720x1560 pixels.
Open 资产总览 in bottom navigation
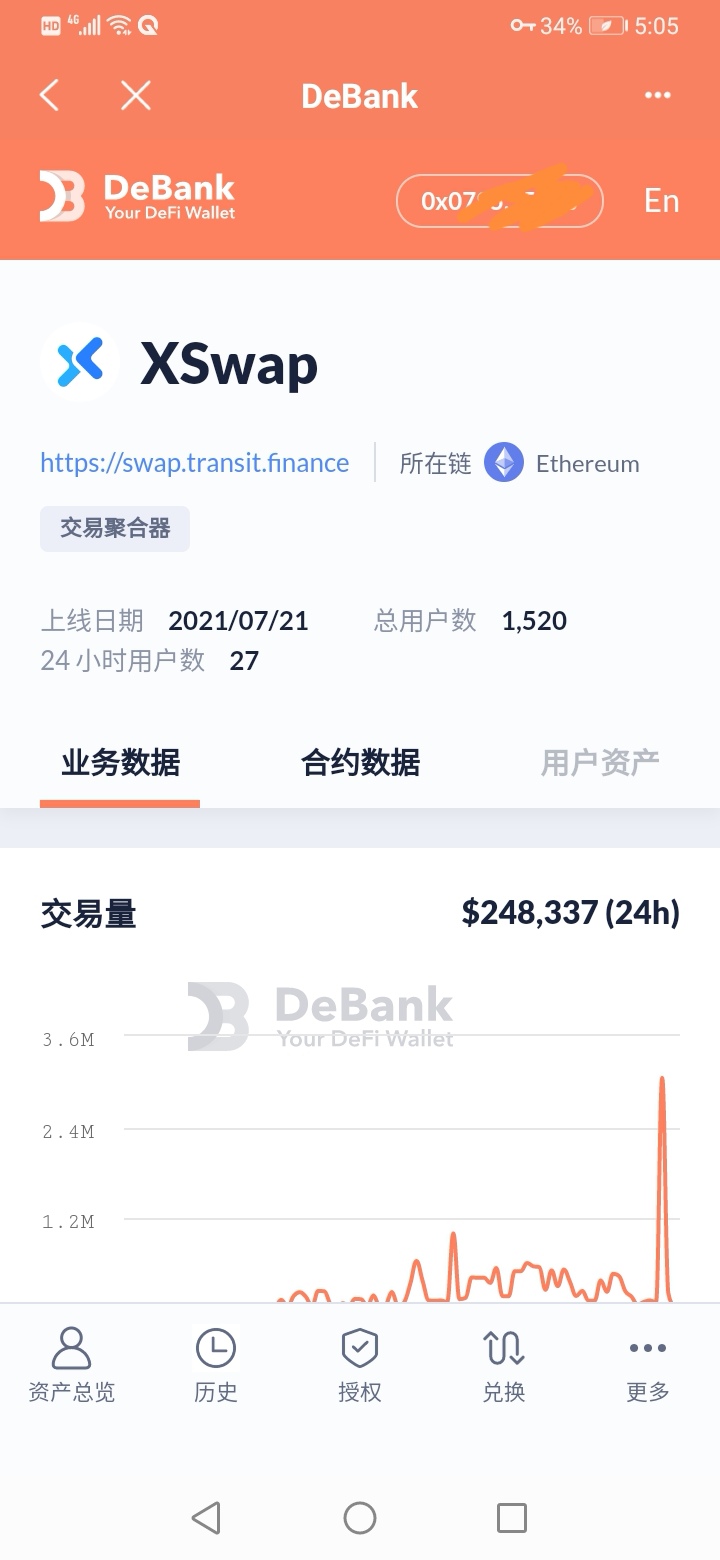tap(71, 1364)
